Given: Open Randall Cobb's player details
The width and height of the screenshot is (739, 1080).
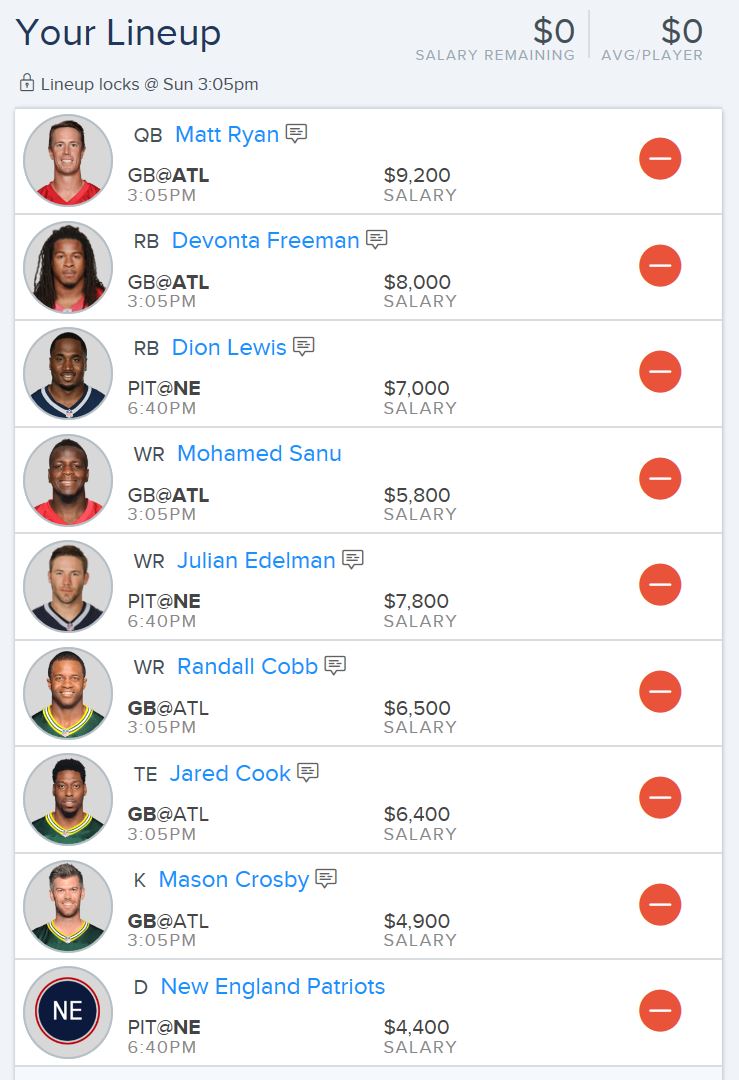Looking at the screenshot, I should click(247, 666).
